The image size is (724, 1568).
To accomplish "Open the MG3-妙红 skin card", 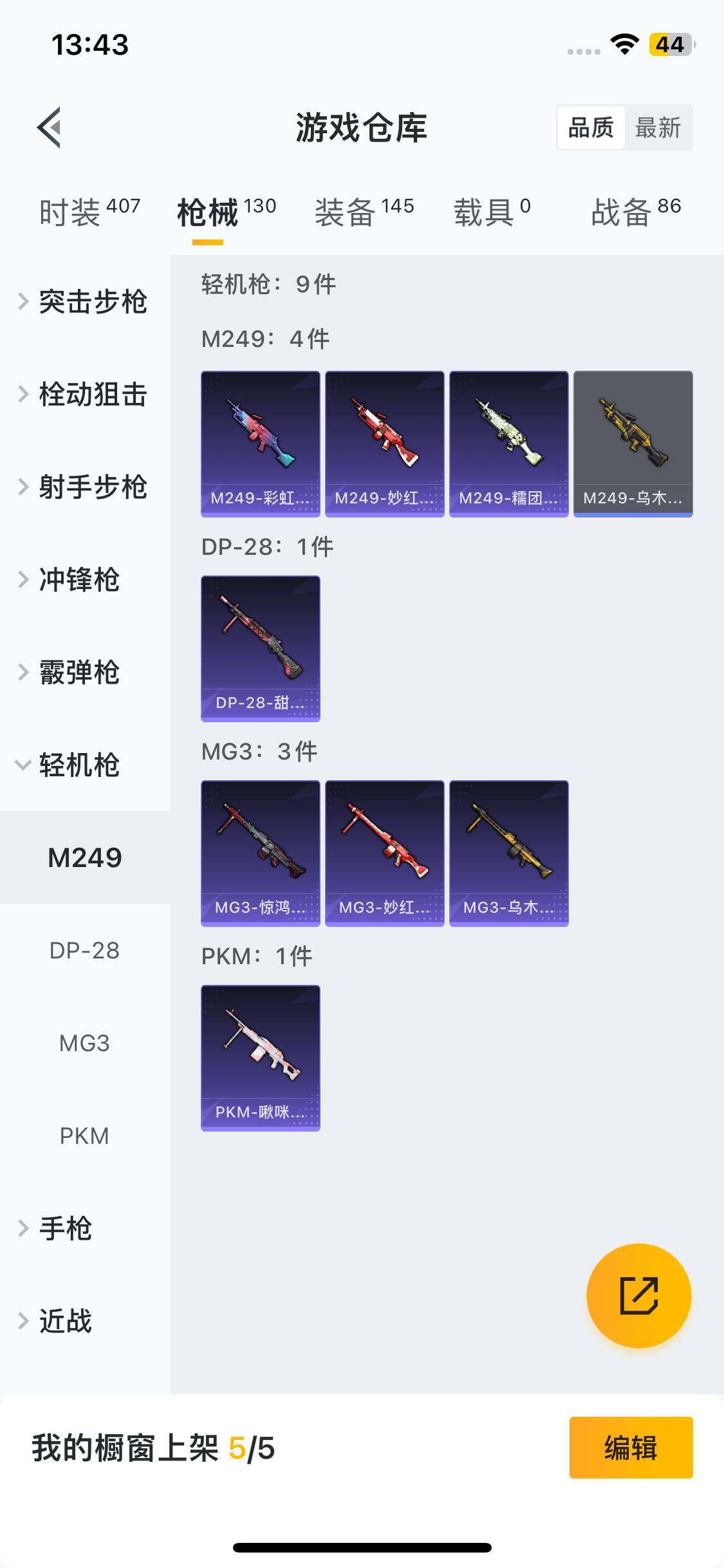I will 384,853.
